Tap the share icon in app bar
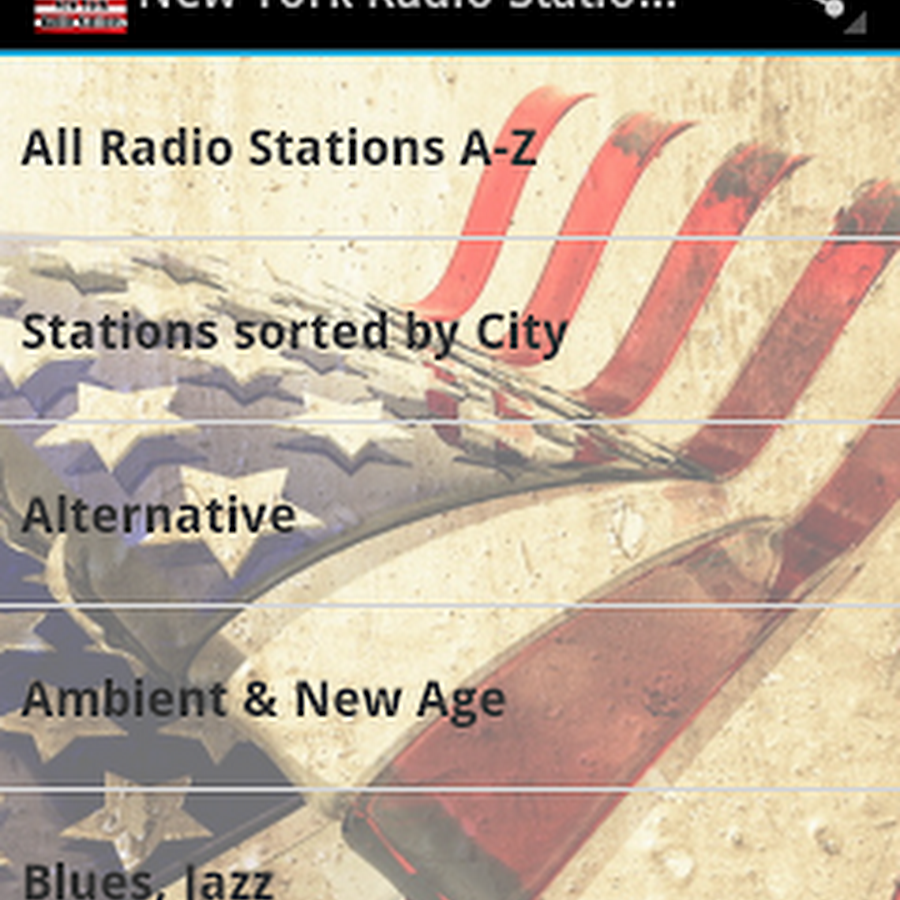The width and height of the screenshot is (900, 900). (x=830, y=10)
